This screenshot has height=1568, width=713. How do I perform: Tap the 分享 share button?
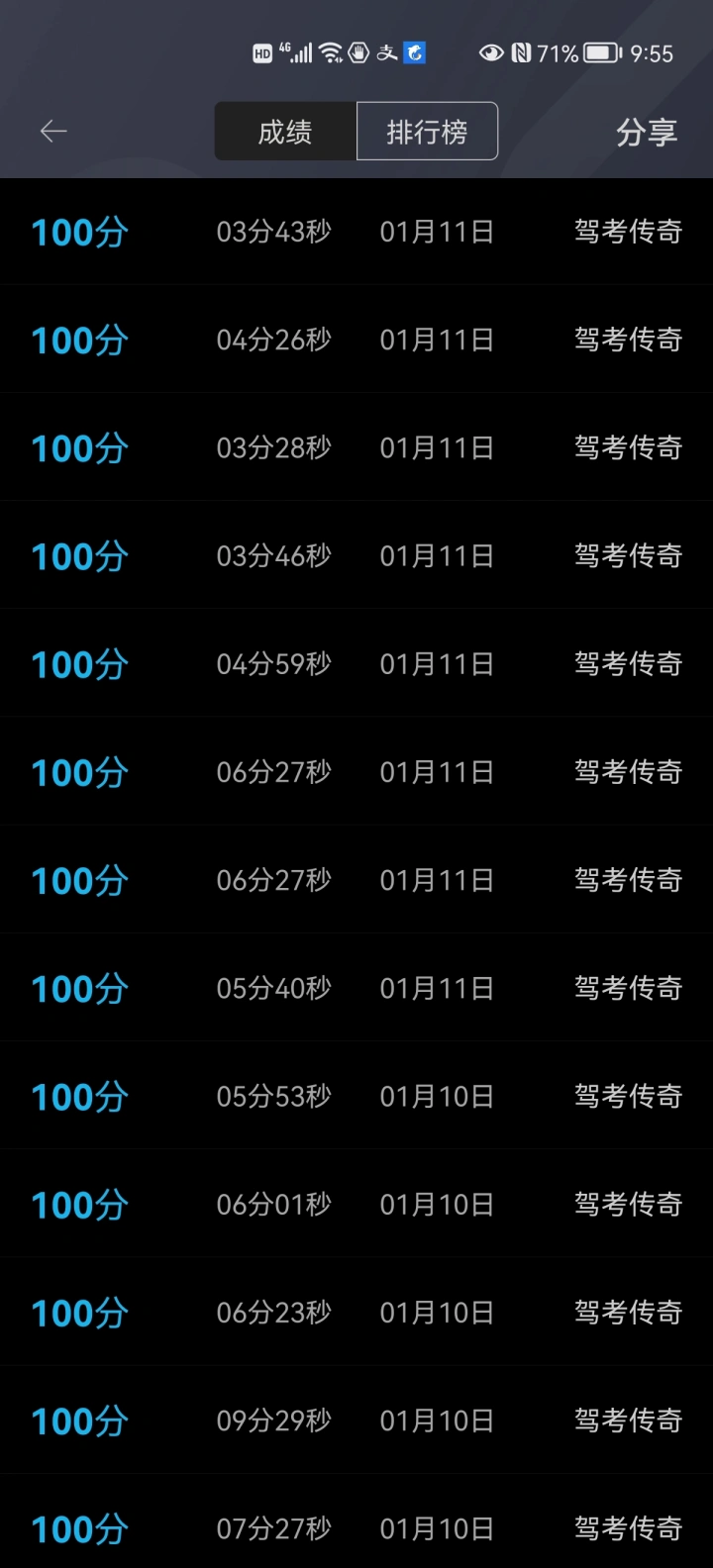(x=647, y=132)
